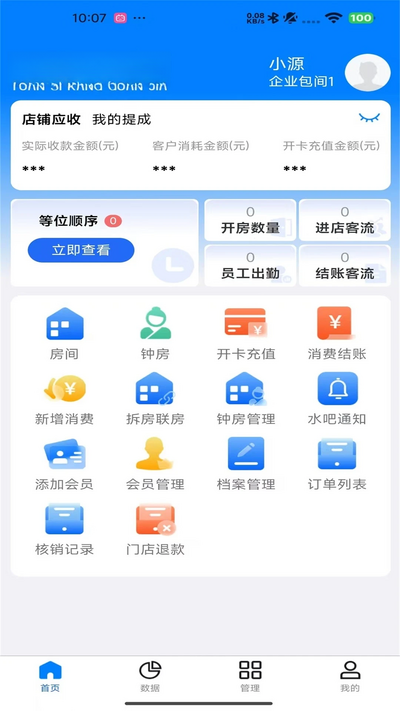Screen dimensions: 400x711
Task: Open the 房间 module
Action: (x=64, y=334)
